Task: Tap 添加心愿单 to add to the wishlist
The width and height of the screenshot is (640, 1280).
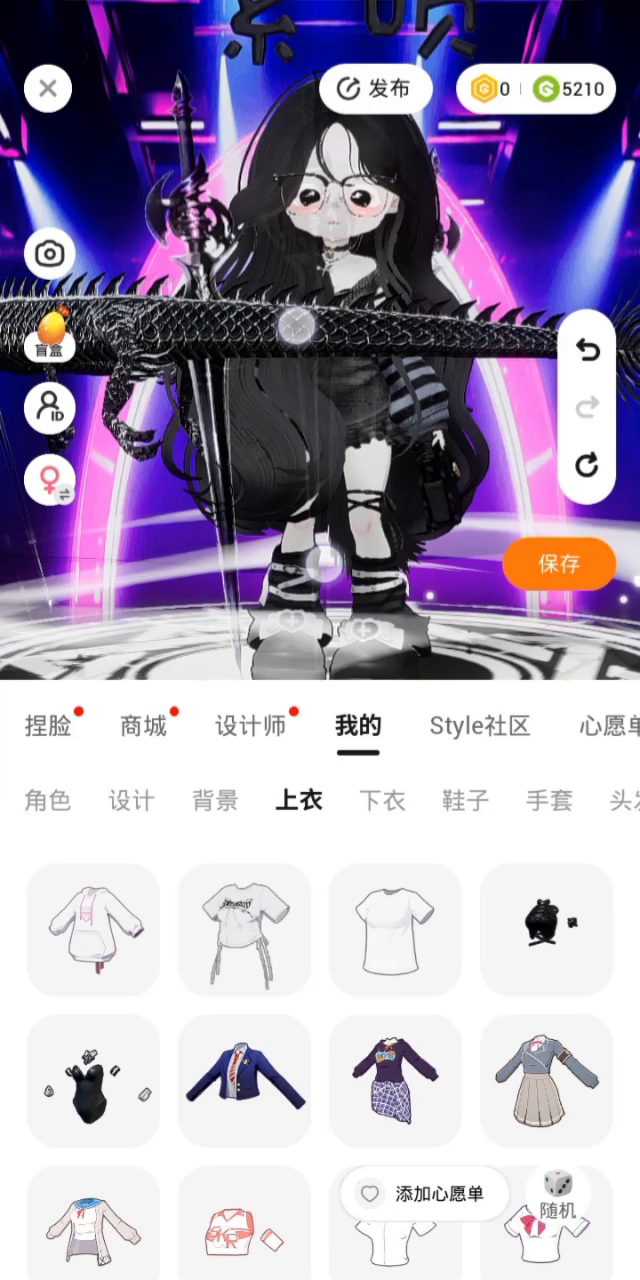Action: 425,1193
